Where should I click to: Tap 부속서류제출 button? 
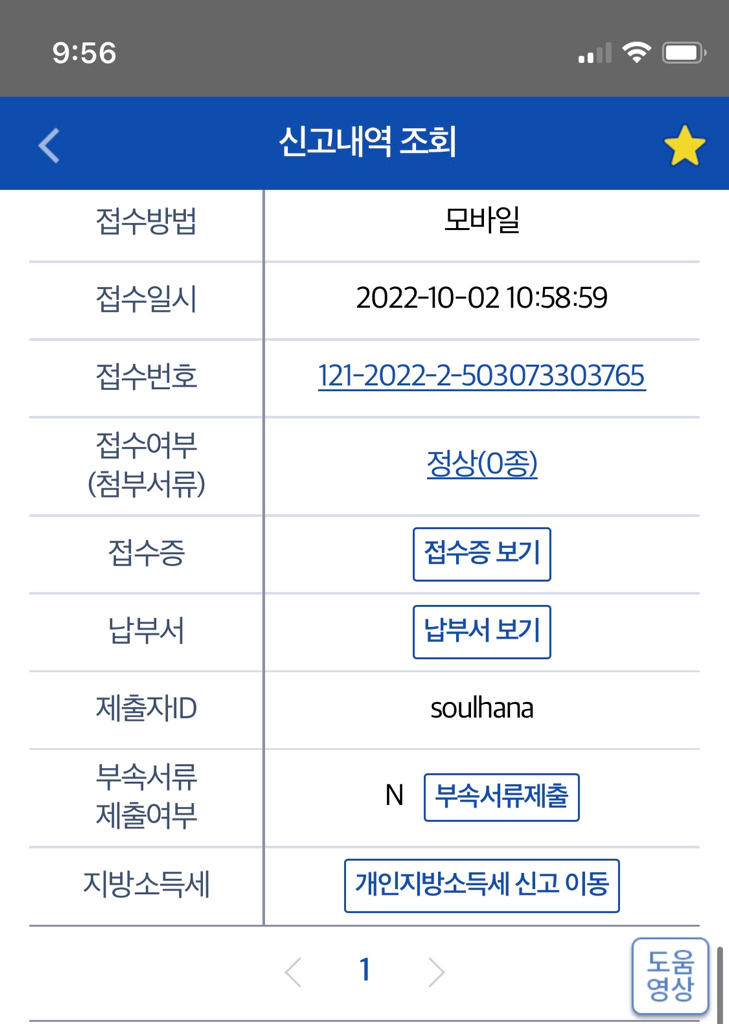501,797
